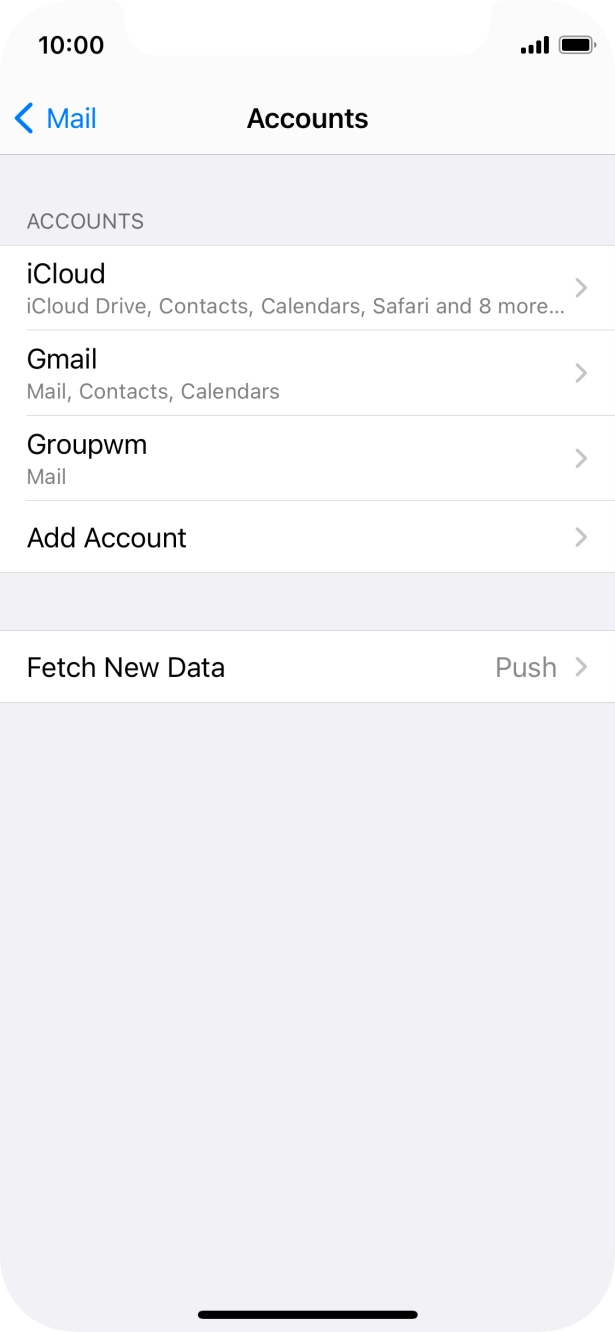Open Fetch New Data settings

(x=300, y=667)
